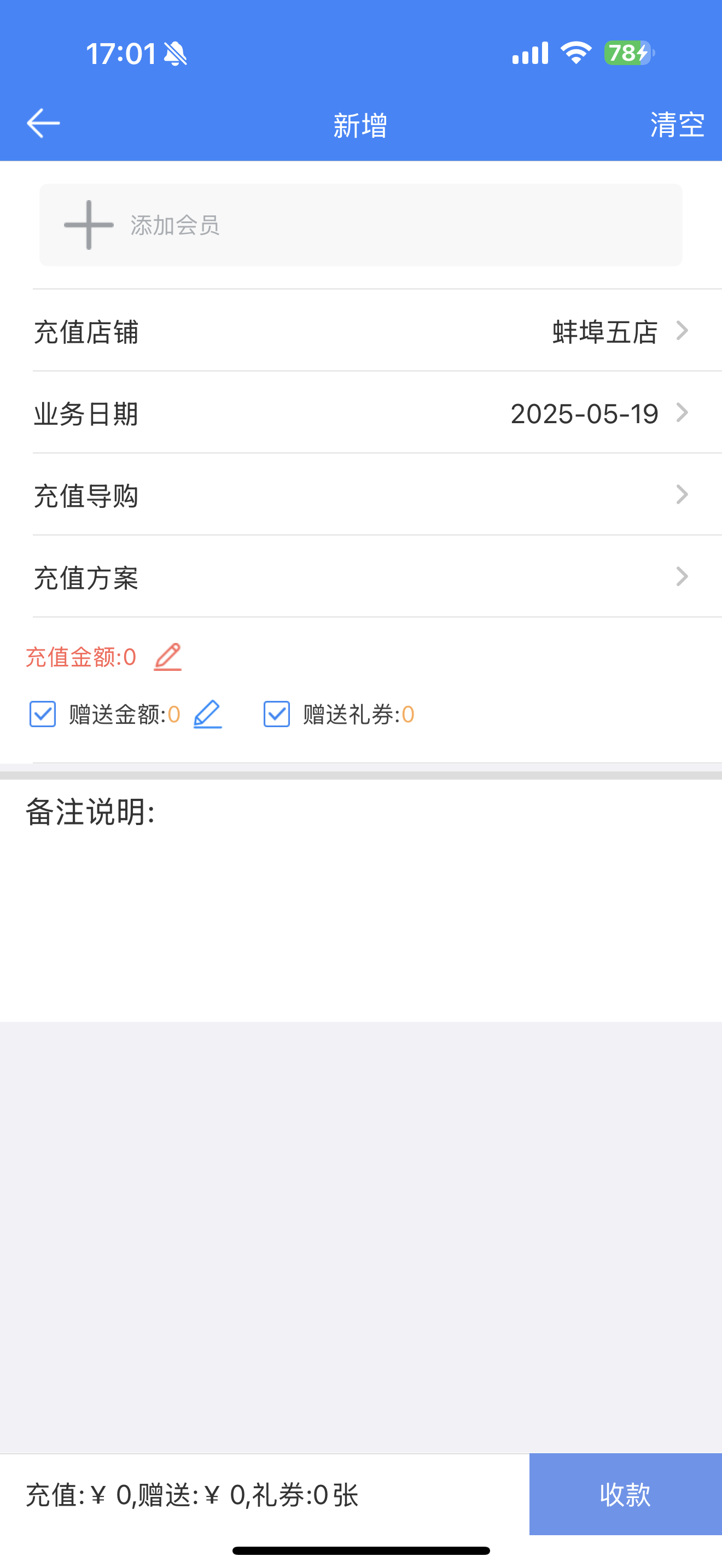Uncheck the 赠送金额 checkbox

click(x=43, y=714)
